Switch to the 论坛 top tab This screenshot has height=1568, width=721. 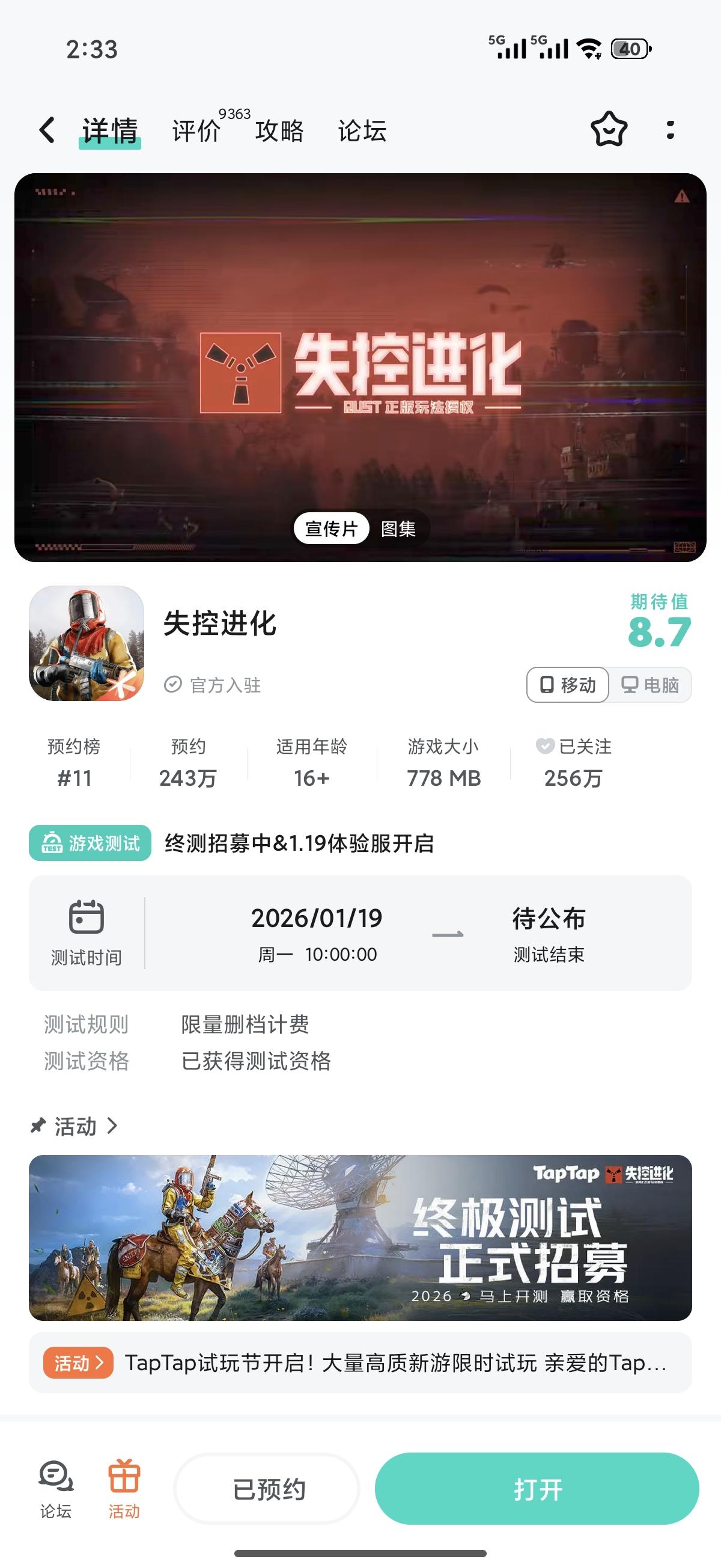click(x=362, y=131)
